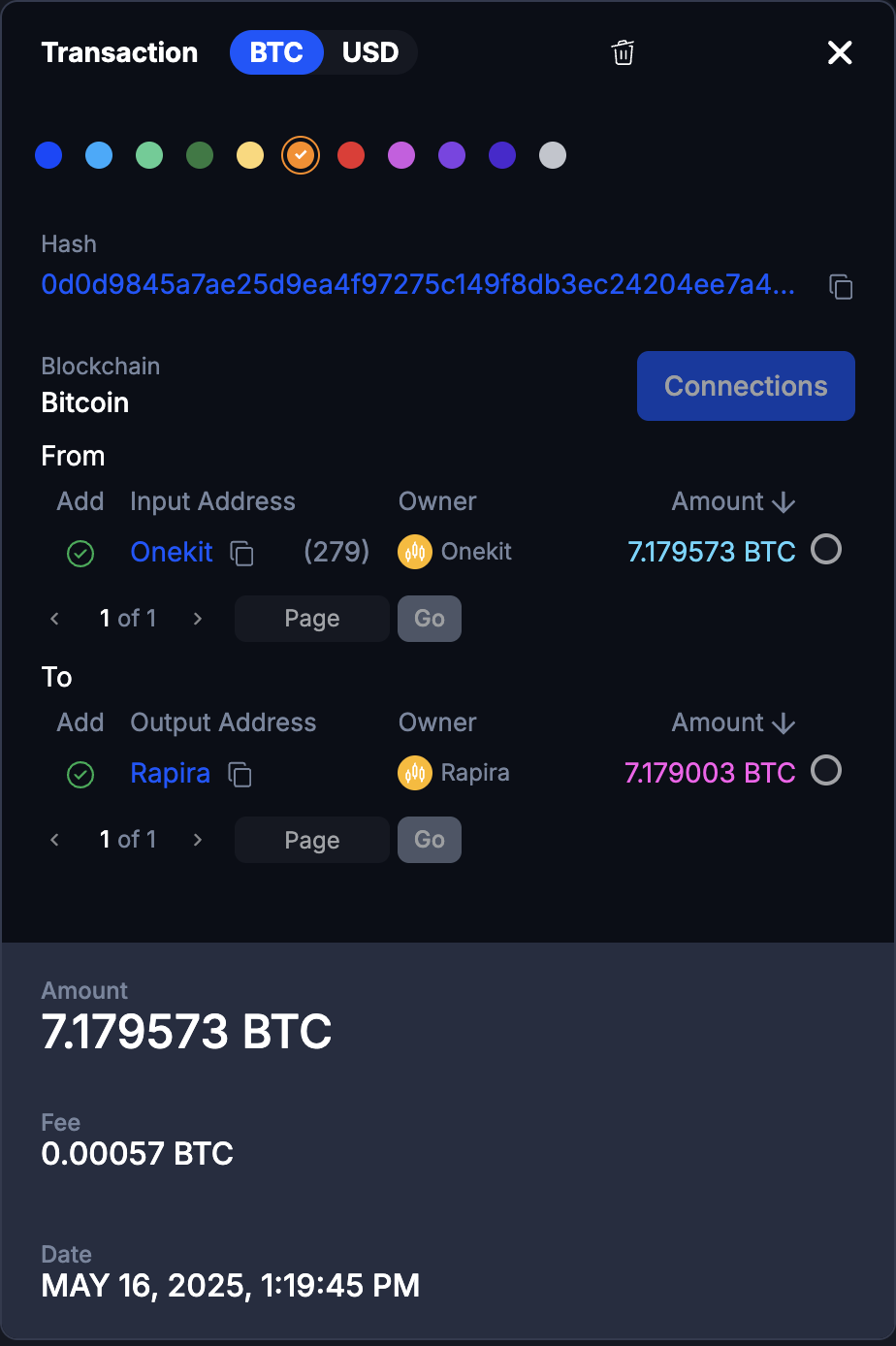Screen dimensions: 896x1346
Task: Select the radio button beside 7.179573 BTC
Action: pyautogui.click(x=826, y=550)
